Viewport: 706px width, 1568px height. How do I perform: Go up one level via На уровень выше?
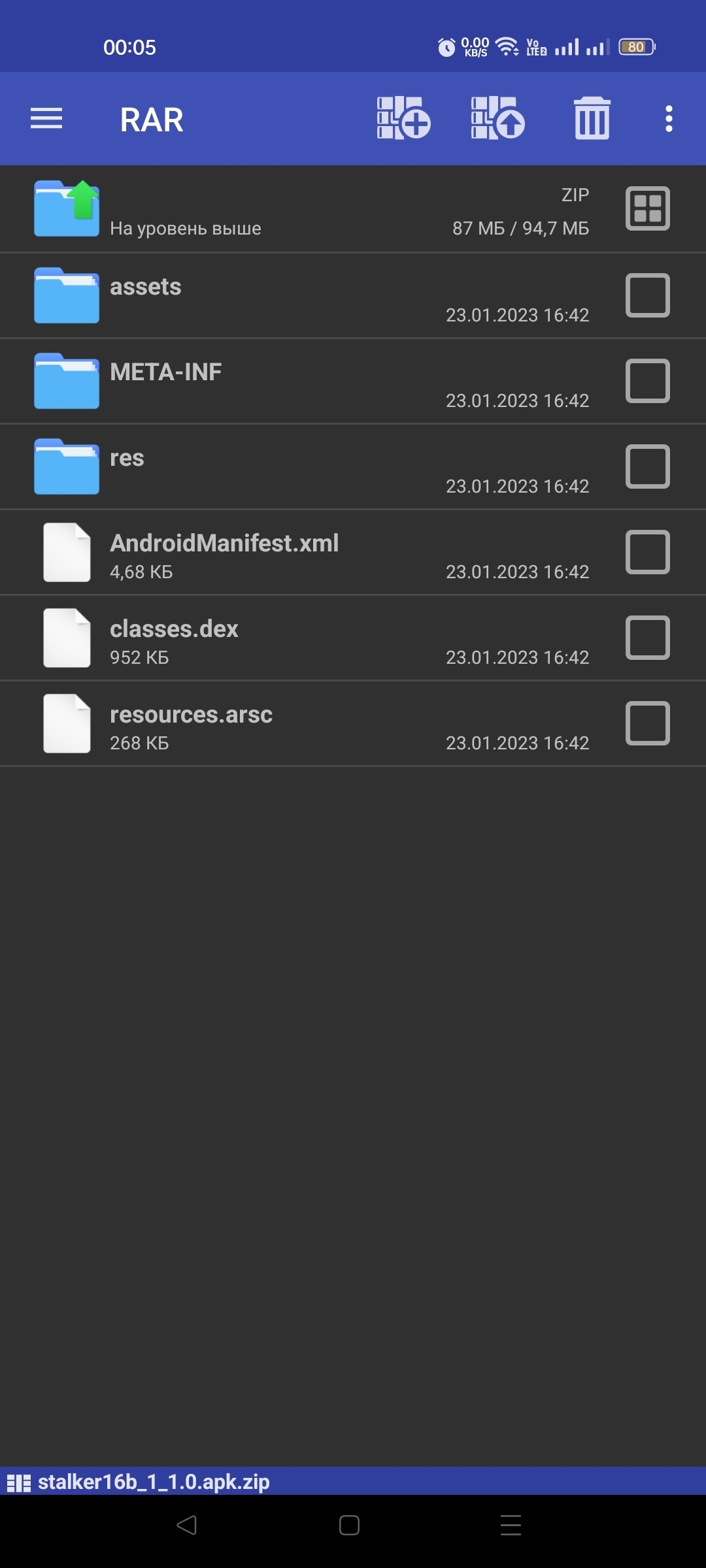[353, 209]
